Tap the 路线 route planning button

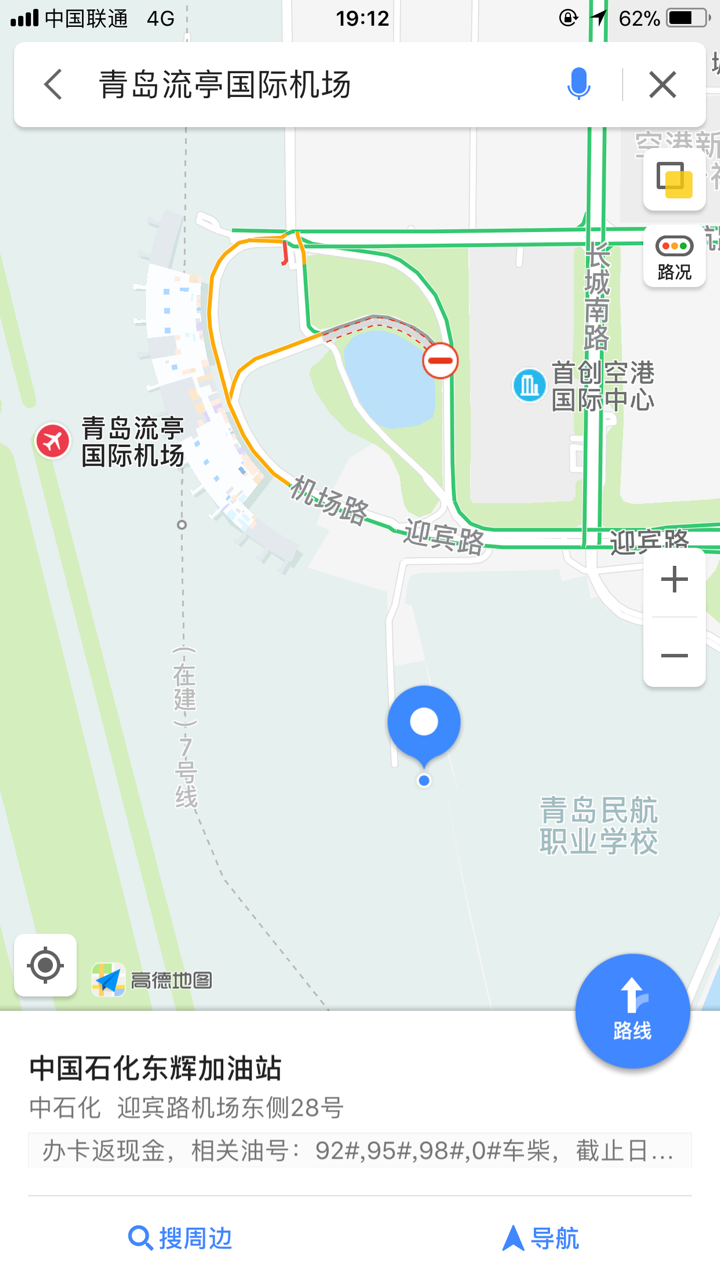pyautogui.click(x=632, y=1011)
